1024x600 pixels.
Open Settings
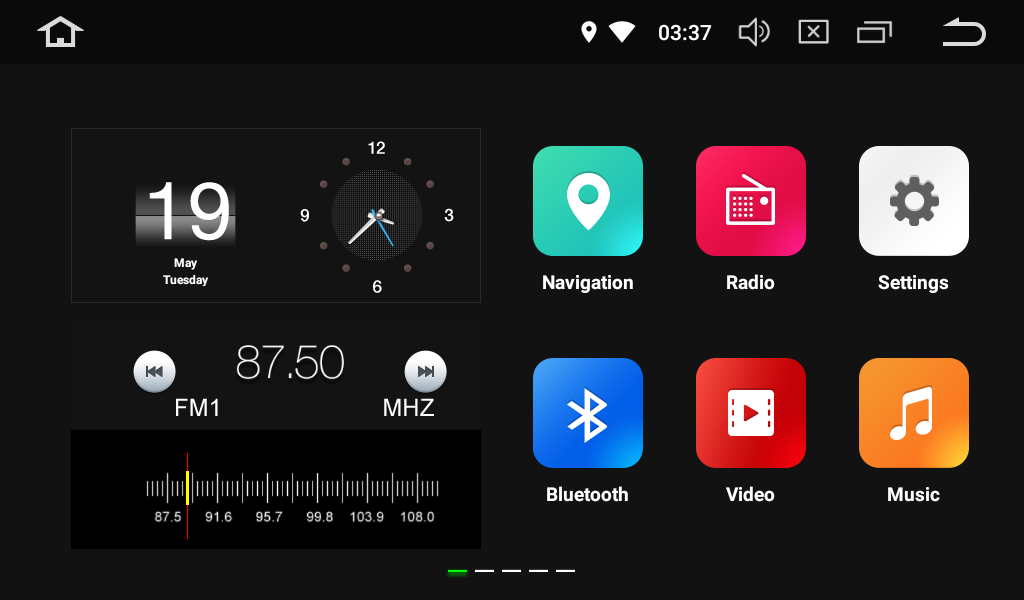(913, 201)
